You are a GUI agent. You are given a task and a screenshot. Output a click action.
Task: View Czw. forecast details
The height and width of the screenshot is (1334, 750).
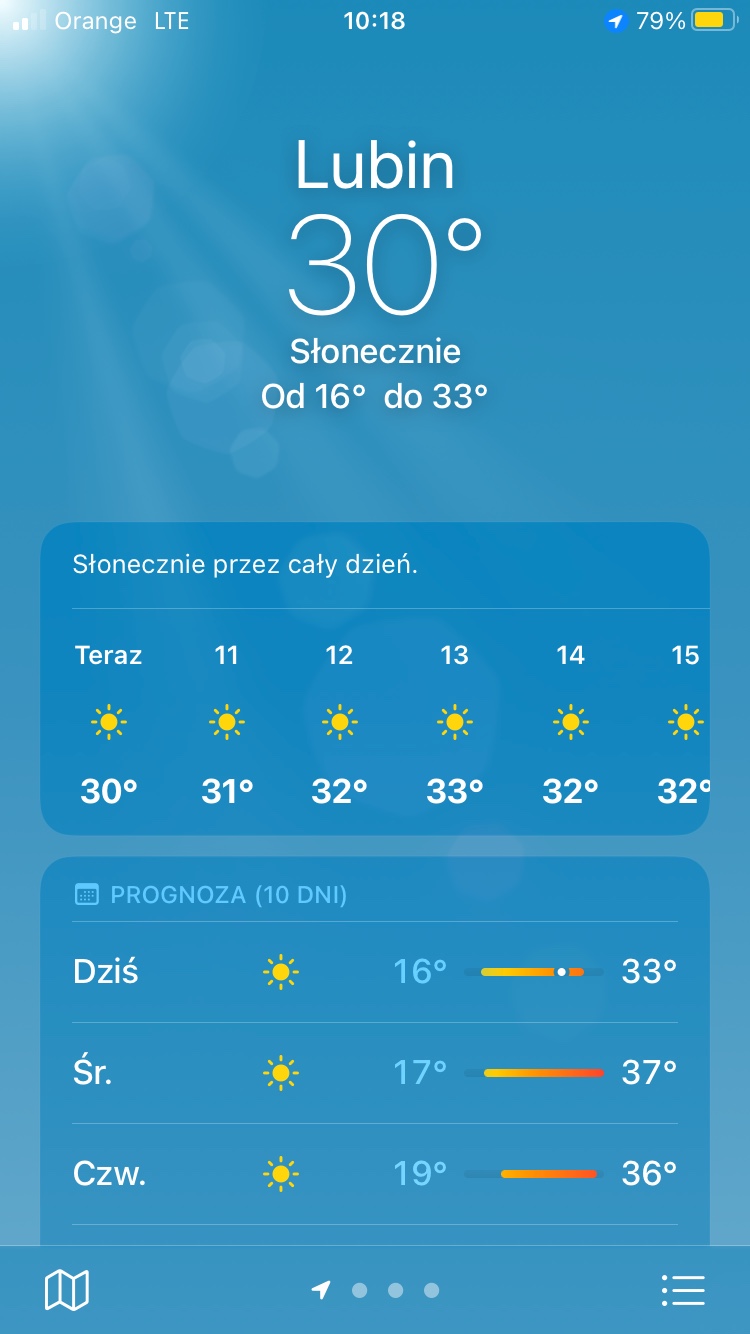pos(375,1173)
